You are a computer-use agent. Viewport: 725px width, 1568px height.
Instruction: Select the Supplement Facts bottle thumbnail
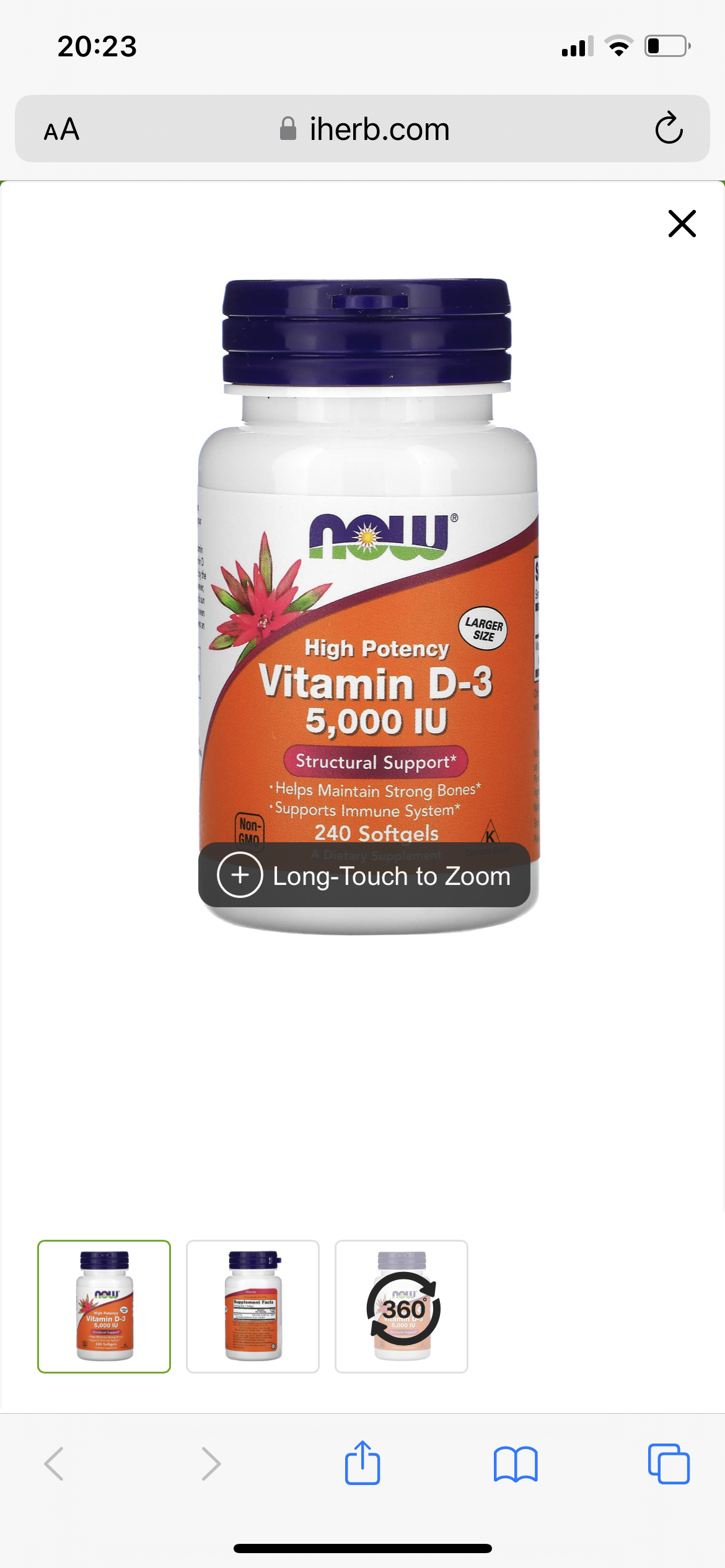253,1307
